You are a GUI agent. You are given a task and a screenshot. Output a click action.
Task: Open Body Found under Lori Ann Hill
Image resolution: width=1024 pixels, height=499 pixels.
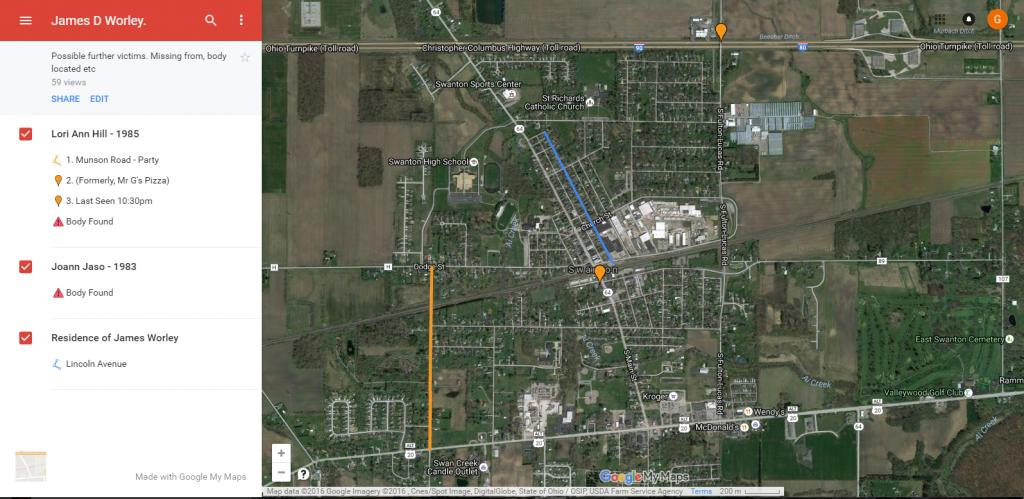pos(89,222)
